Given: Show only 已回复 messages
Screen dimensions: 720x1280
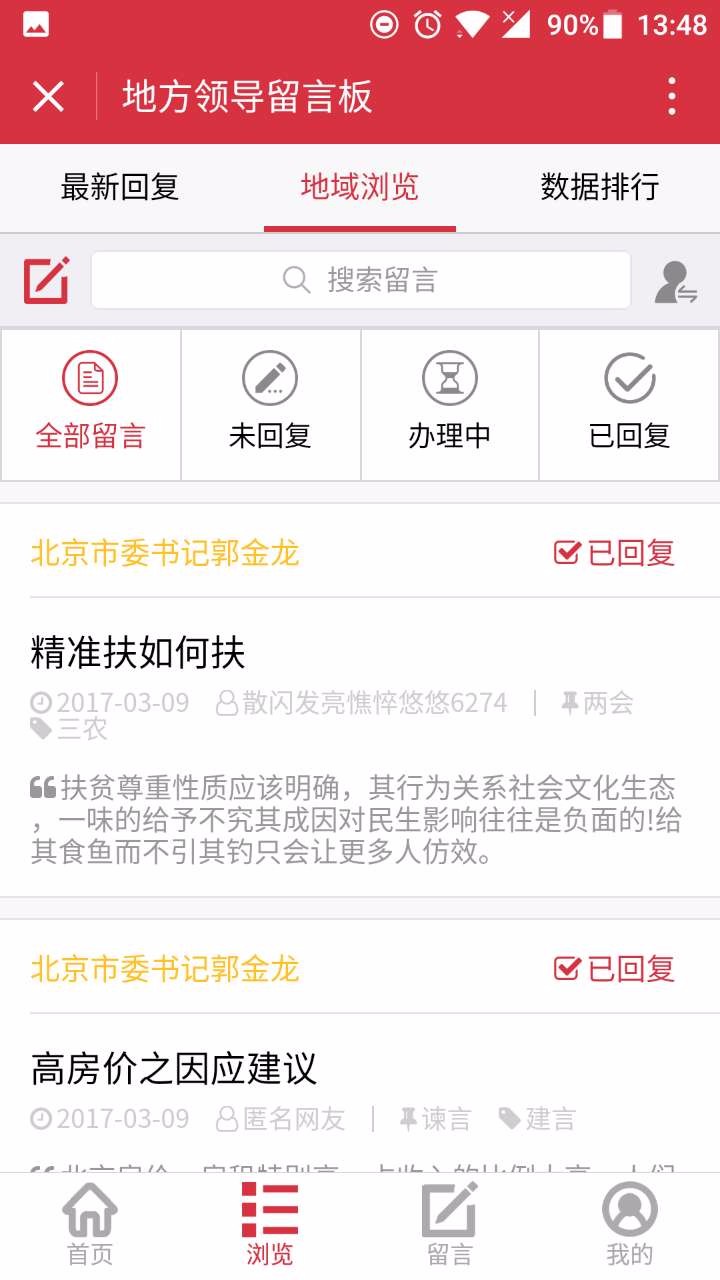Looking at the screenshot, I should coord(629,405).
